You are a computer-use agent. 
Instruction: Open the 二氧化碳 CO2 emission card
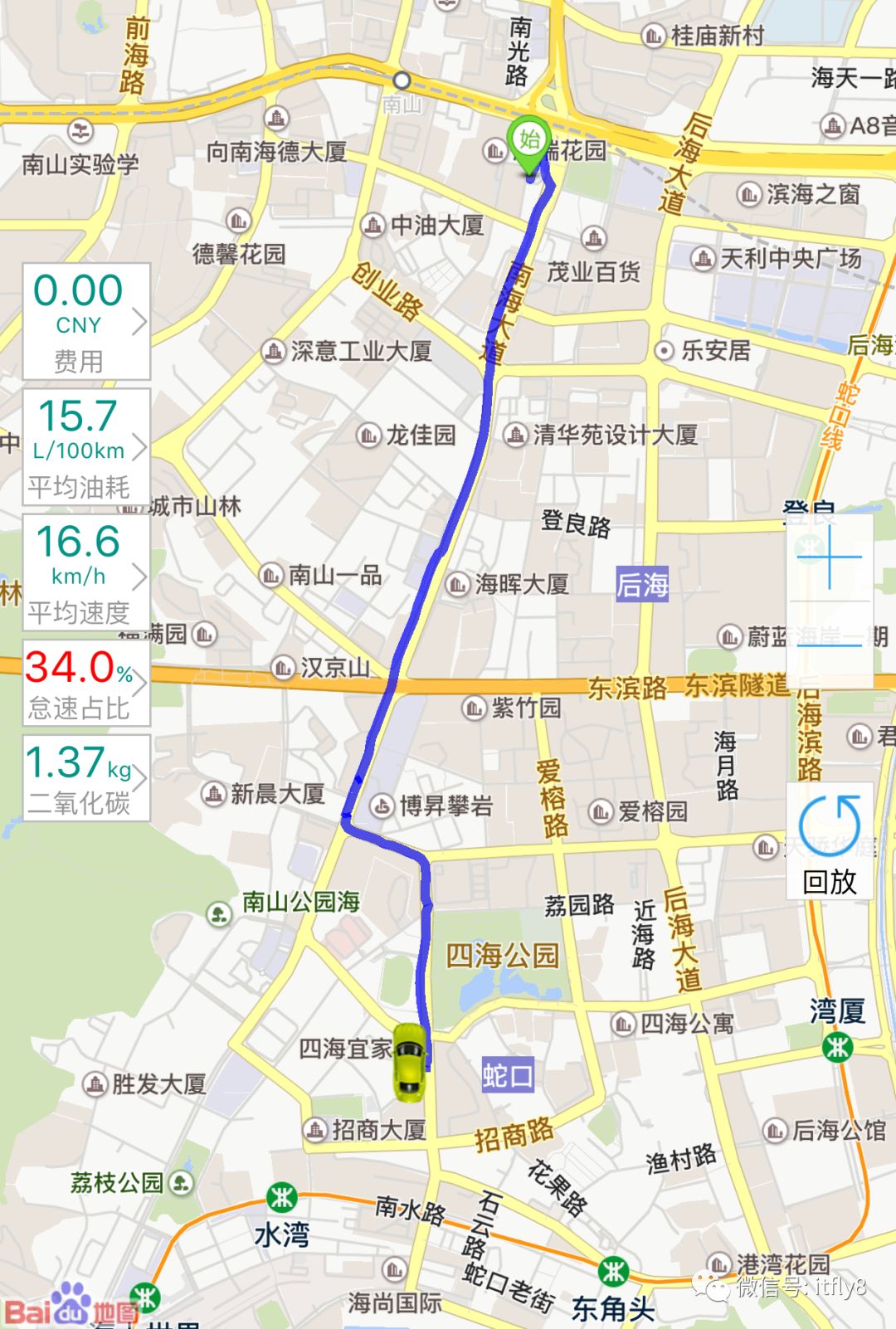point(85,778)
